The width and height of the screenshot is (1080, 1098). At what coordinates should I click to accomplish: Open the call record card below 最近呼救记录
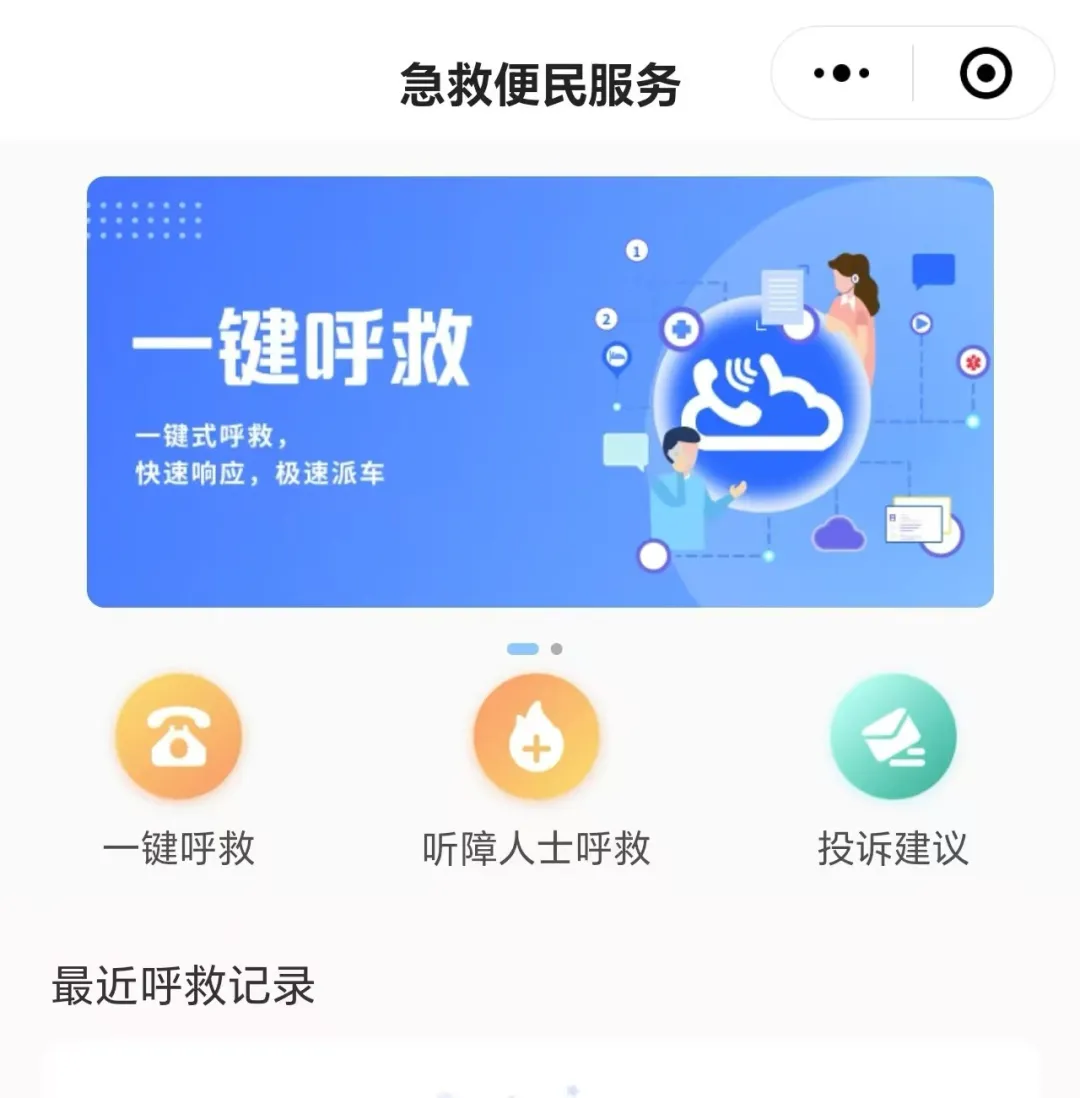tap(540, 1075)
